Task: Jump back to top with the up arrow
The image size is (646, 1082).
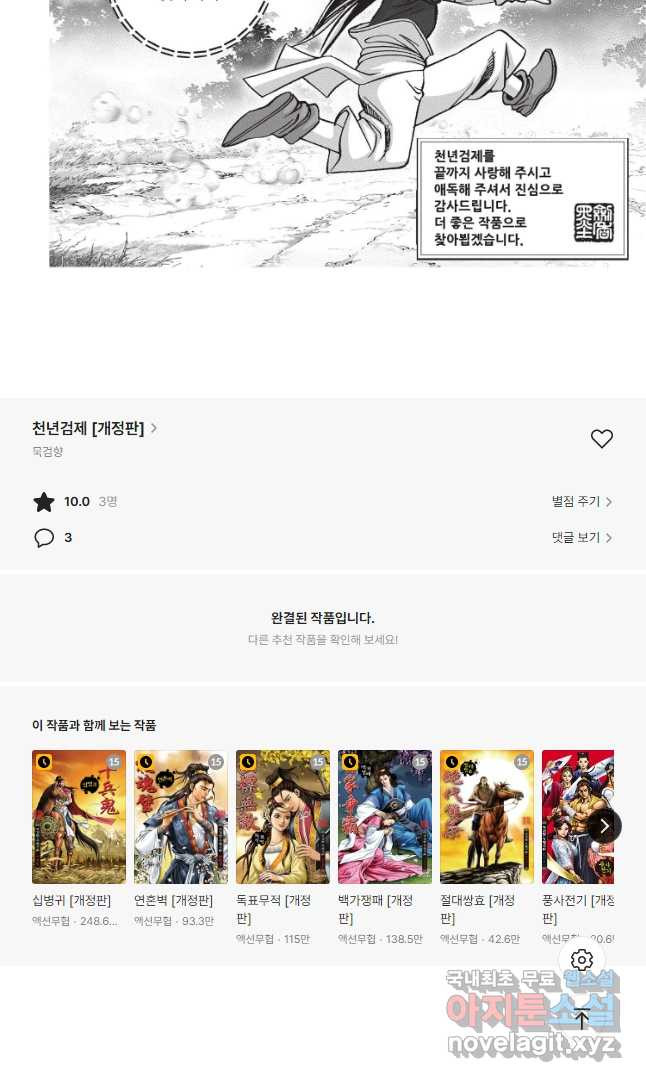Action: [582, 1020]
